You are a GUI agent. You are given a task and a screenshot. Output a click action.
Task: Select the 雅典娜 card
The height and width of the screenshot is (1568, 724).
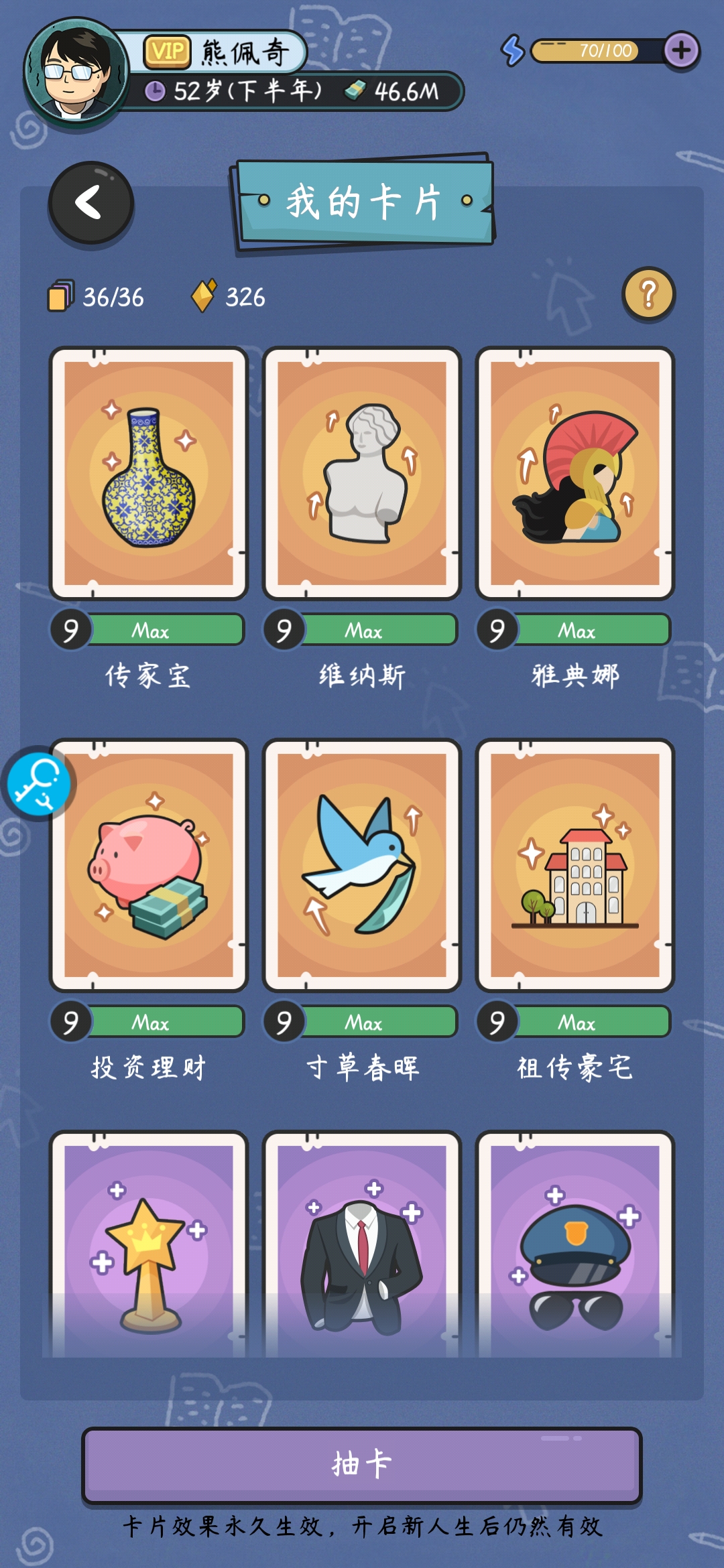(x=575, y=473)
